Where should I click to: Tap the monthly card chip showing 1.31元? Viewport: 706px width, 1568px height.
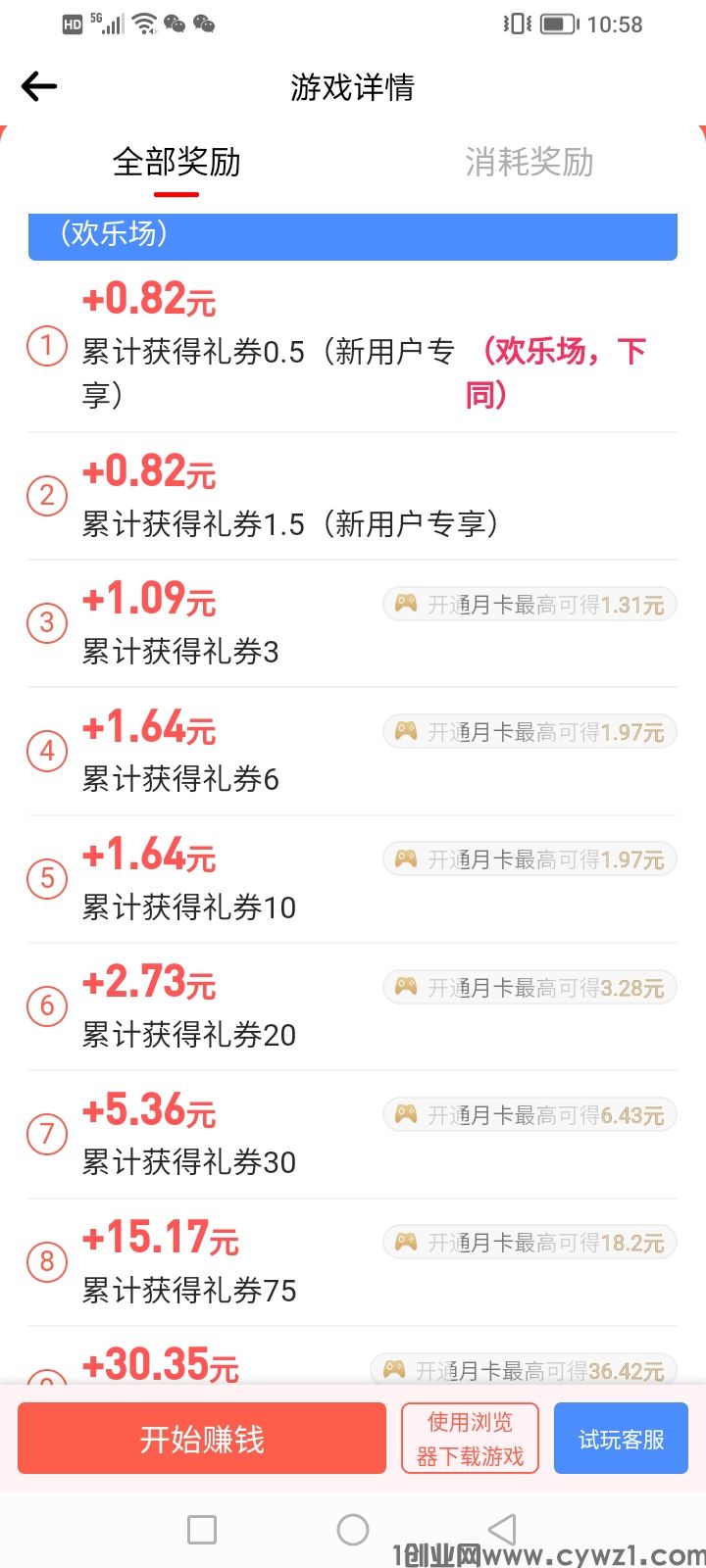pyautogui.click(x=529, y=605)
